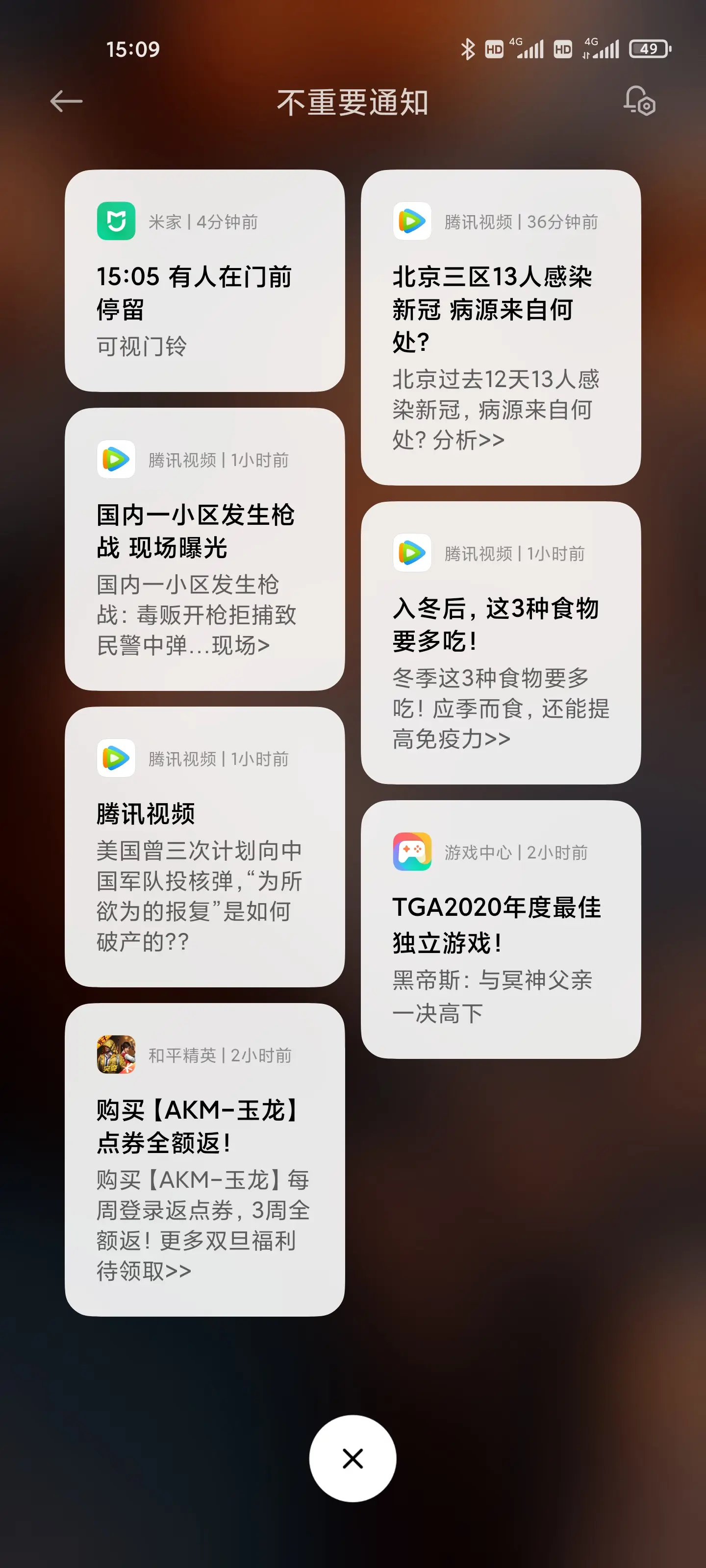Open notification settings bell icon

[639, 101]
